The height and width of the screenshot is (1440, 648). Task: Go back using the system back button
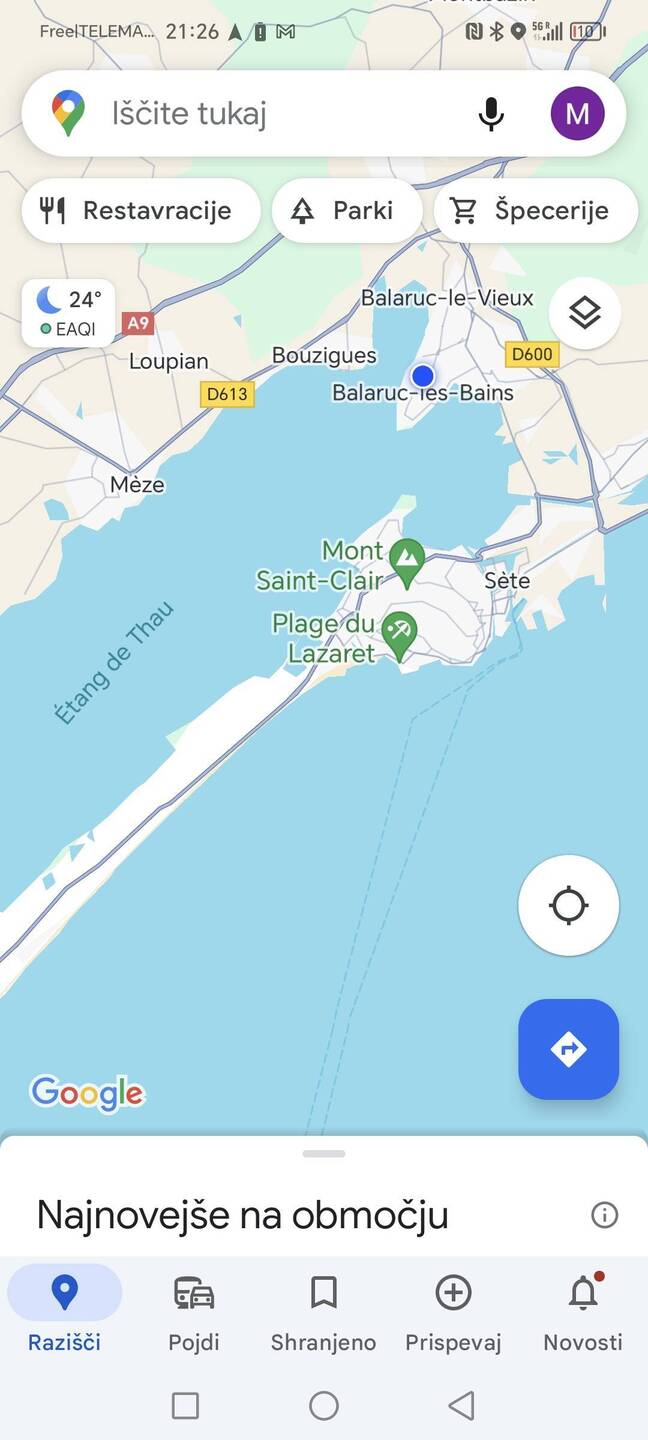[461, 1406]
